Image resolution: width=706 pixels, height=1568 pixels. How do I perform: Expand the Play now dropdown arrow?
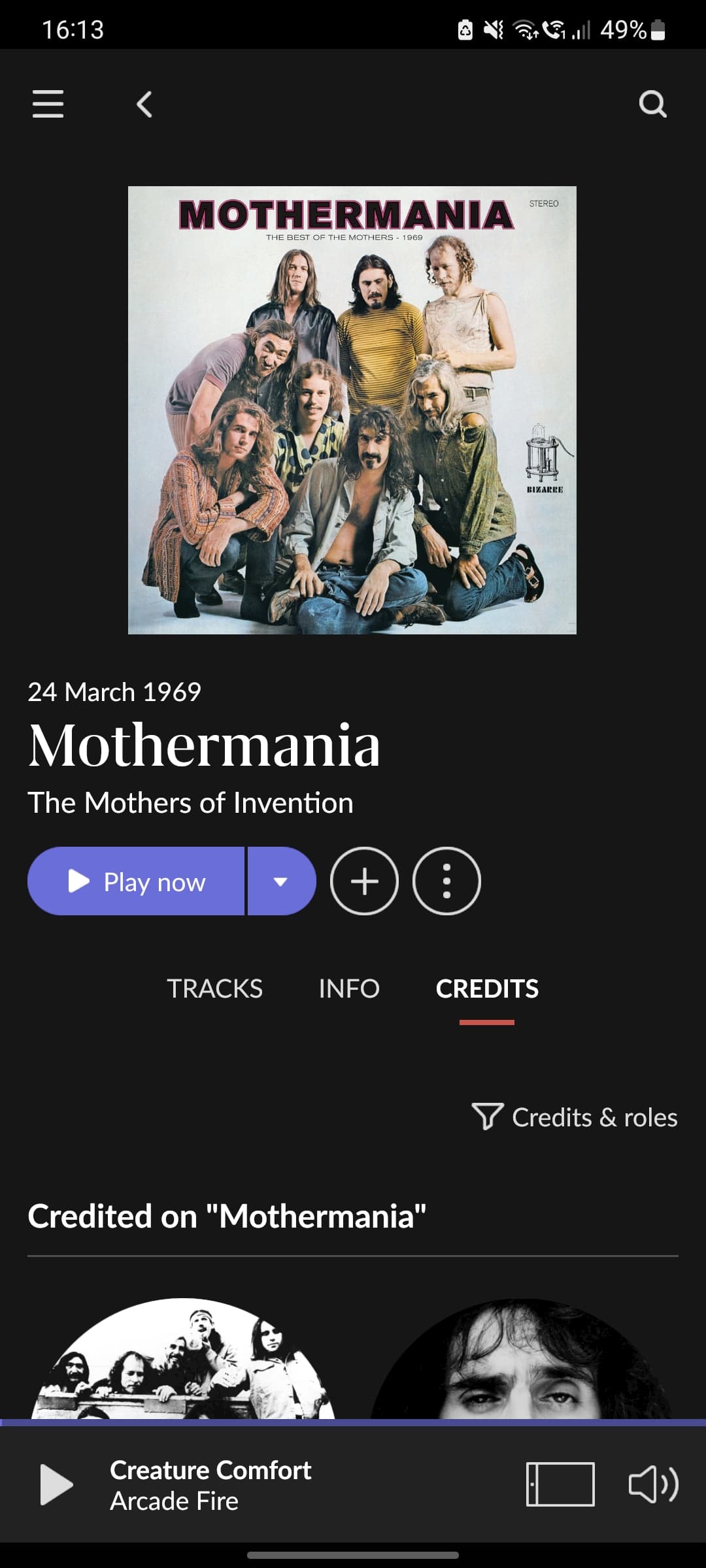tap(281, 881)
